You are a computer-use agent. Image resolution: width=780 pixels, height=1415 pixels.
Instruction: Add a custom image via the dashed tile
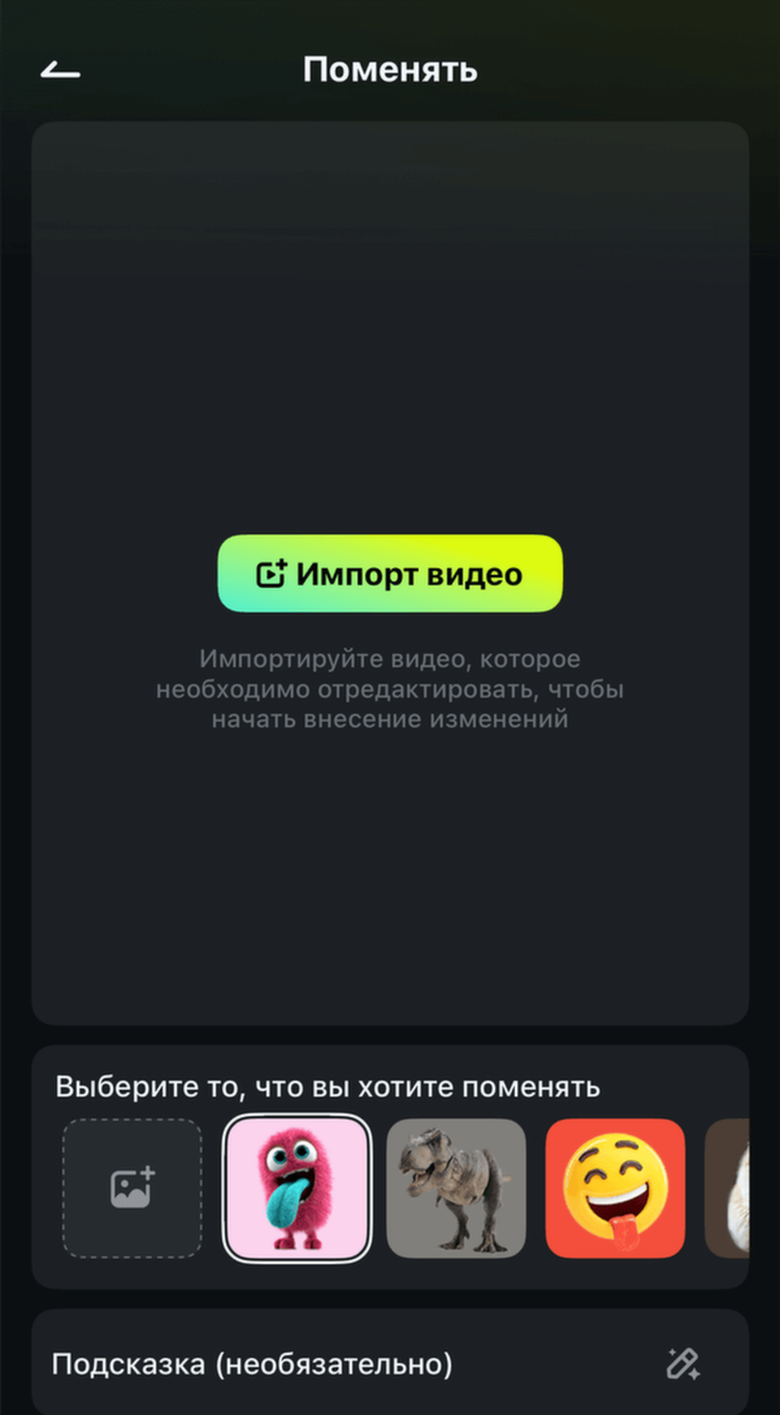(132, 1188)
